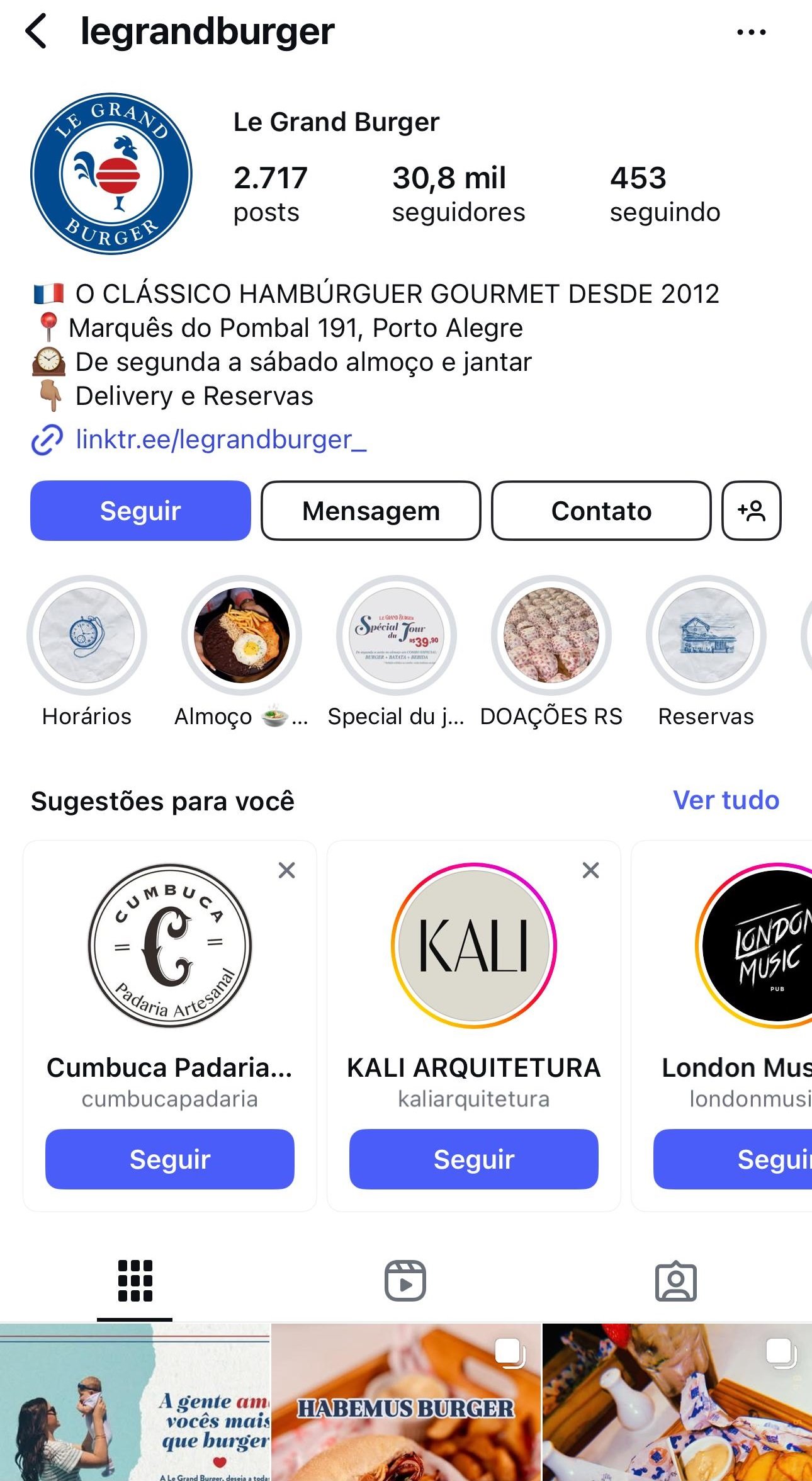This screenshot has width=812, height=1481.
Task: Tap the add-person suggestions icon
Action: point(751,511)
